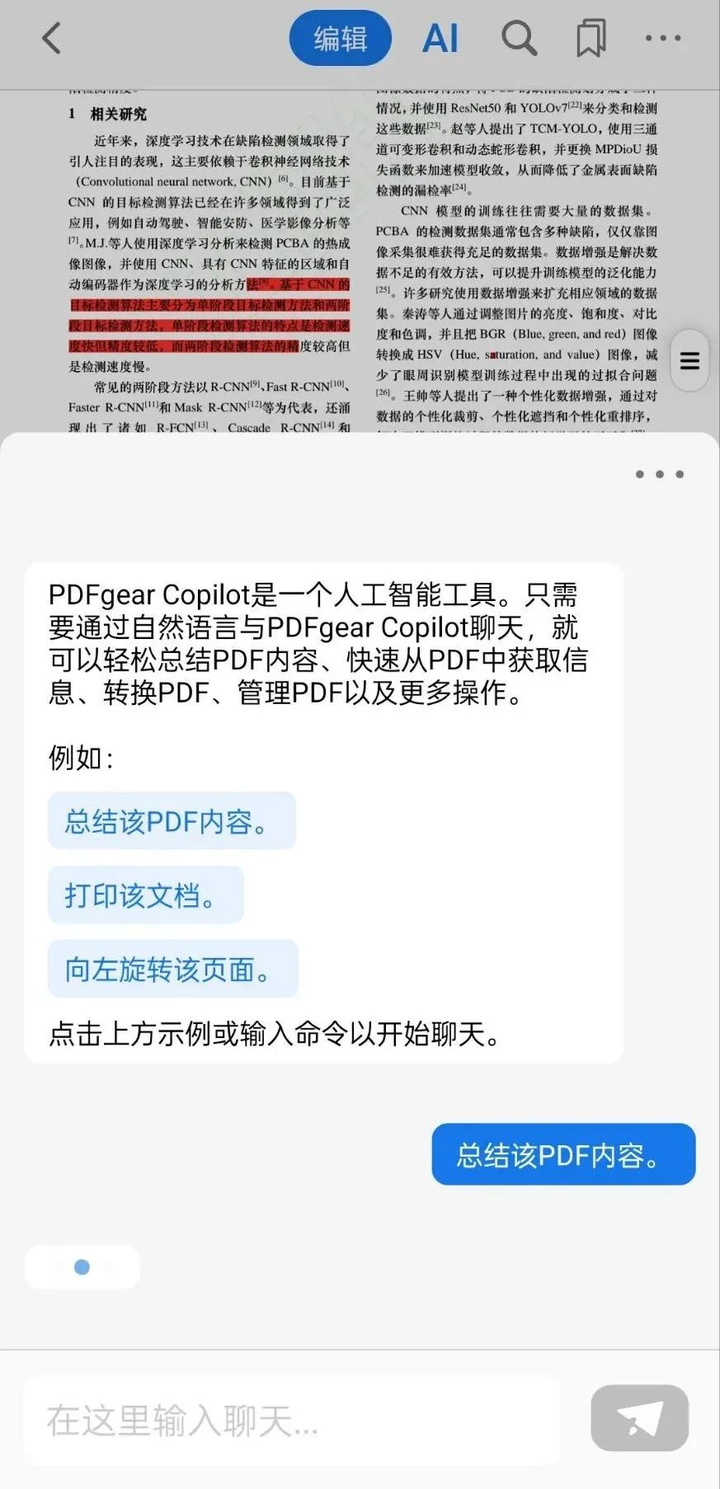Focus the 在这里输入聊天 input field
720x1489 pixels.
point(290,1419)
